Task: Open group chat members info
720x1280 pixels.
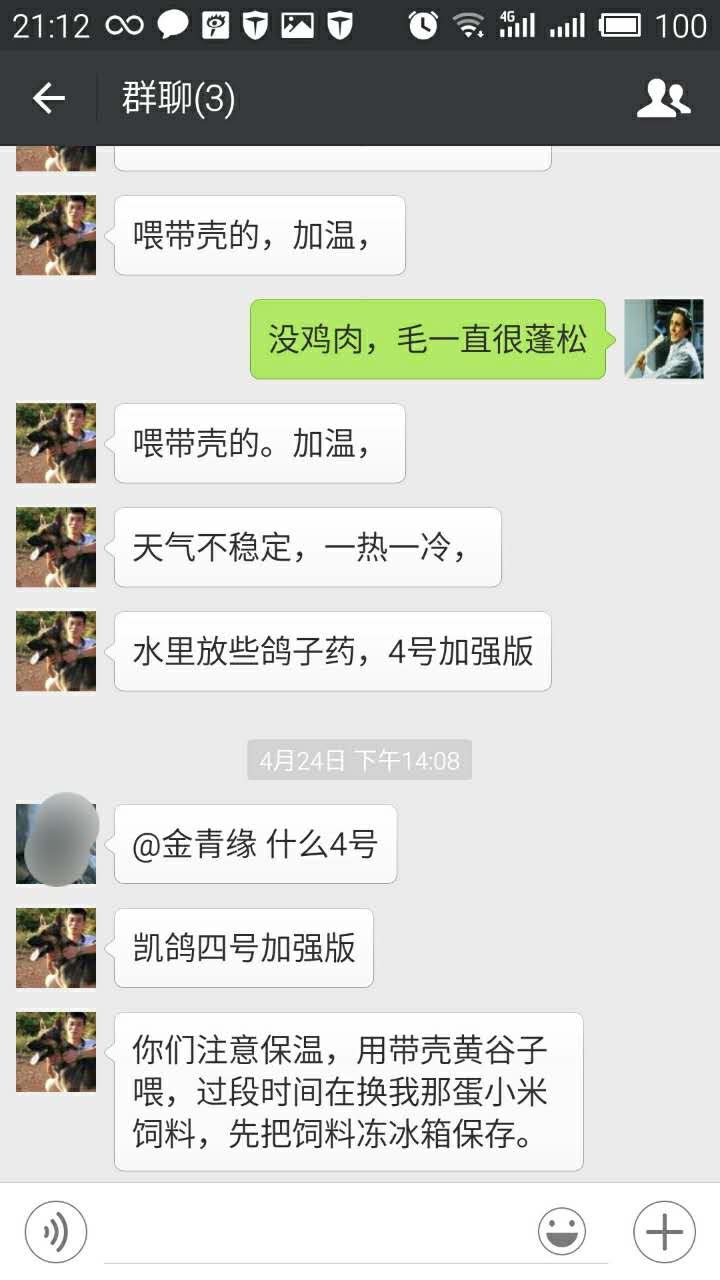Action: tap(664, 98)
